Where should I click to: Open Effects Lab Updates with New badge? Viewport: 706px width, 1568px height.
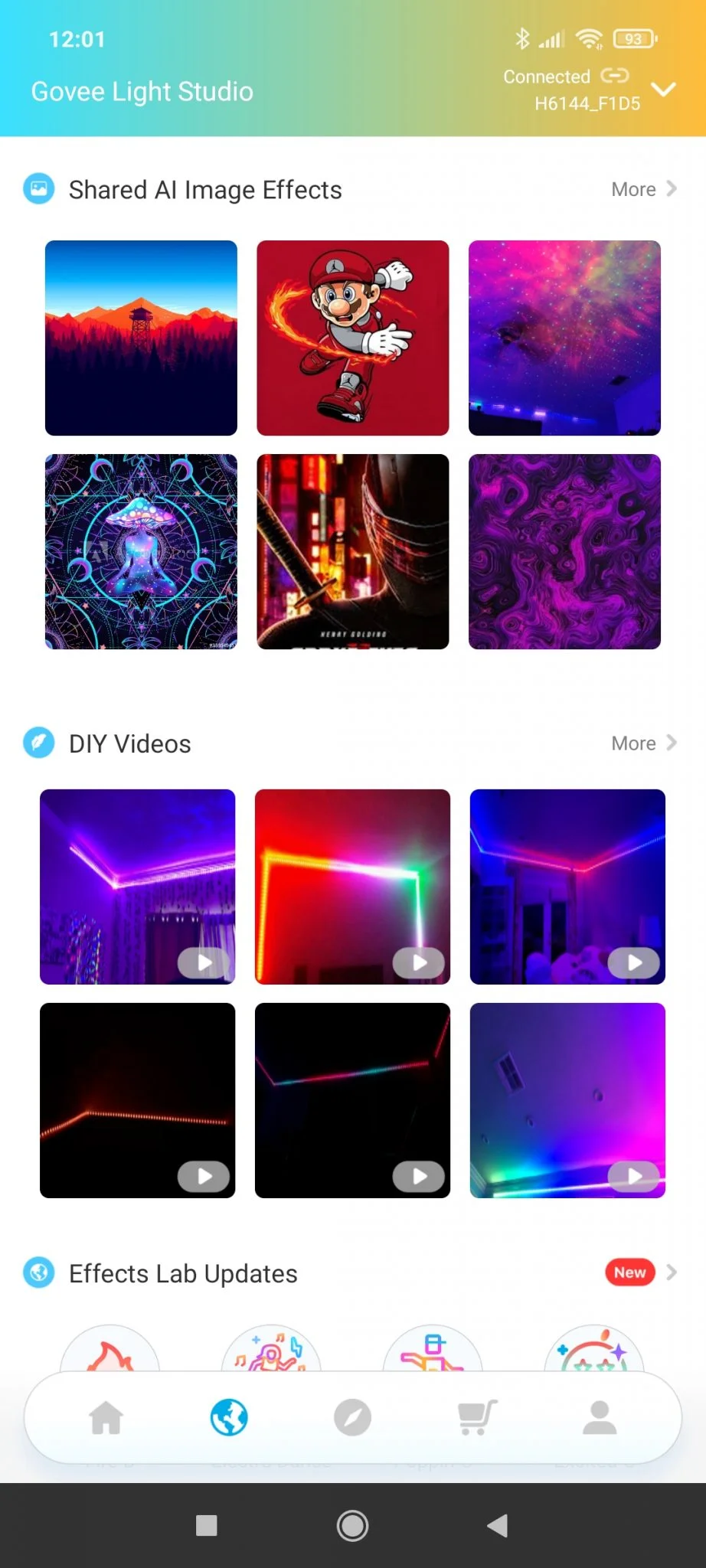click(x=641, y=1272)
